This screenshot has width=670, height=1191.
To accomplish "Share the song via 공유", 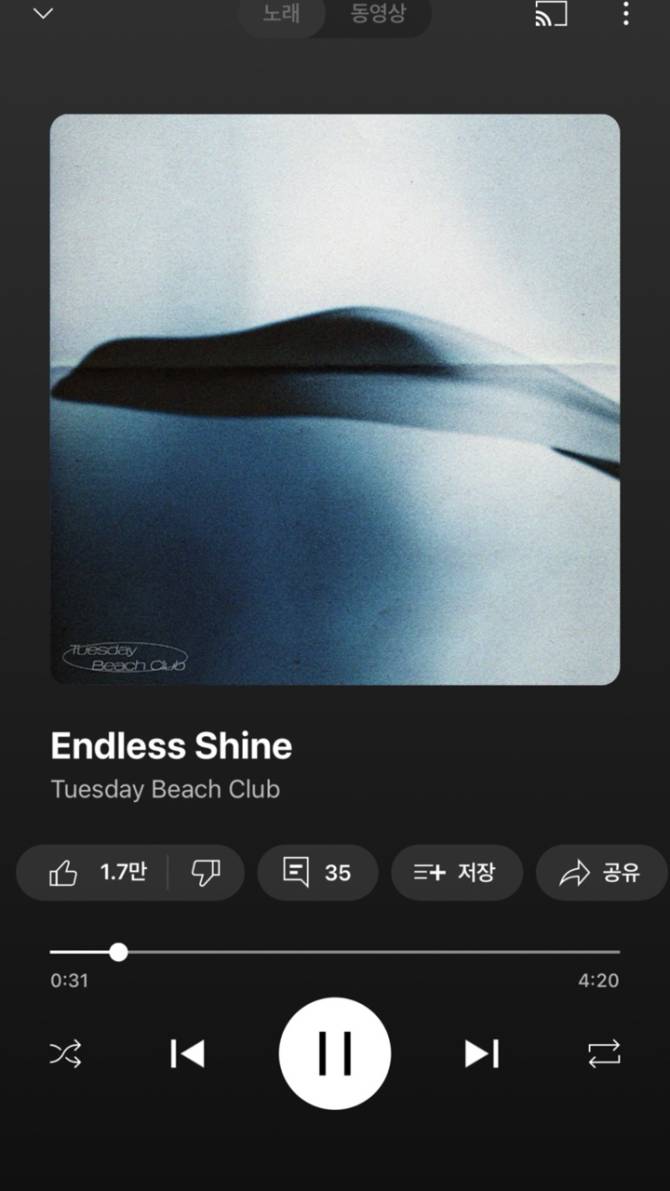I will coord(601,873).
